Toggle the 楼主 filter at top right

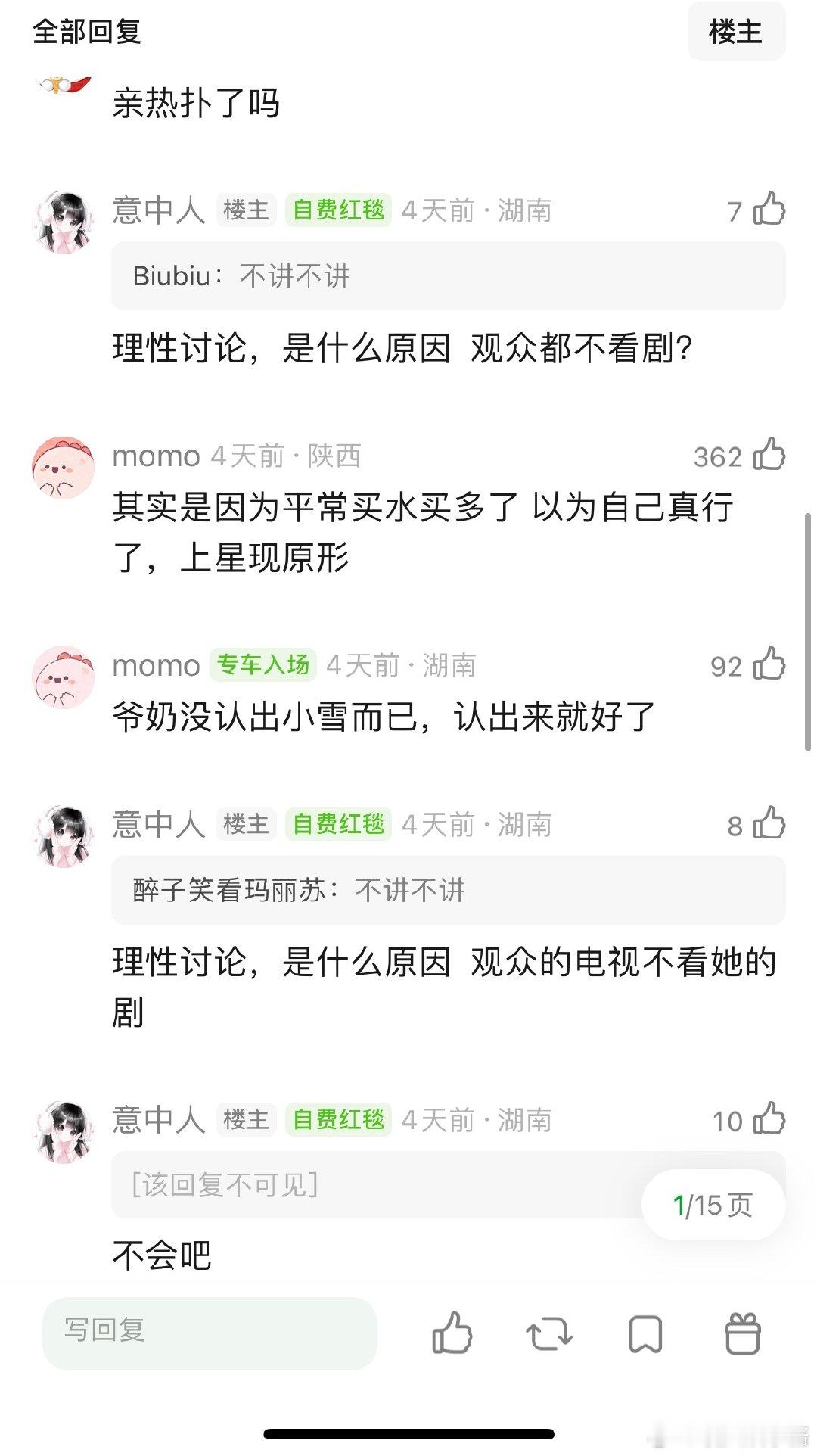point(736,32)
